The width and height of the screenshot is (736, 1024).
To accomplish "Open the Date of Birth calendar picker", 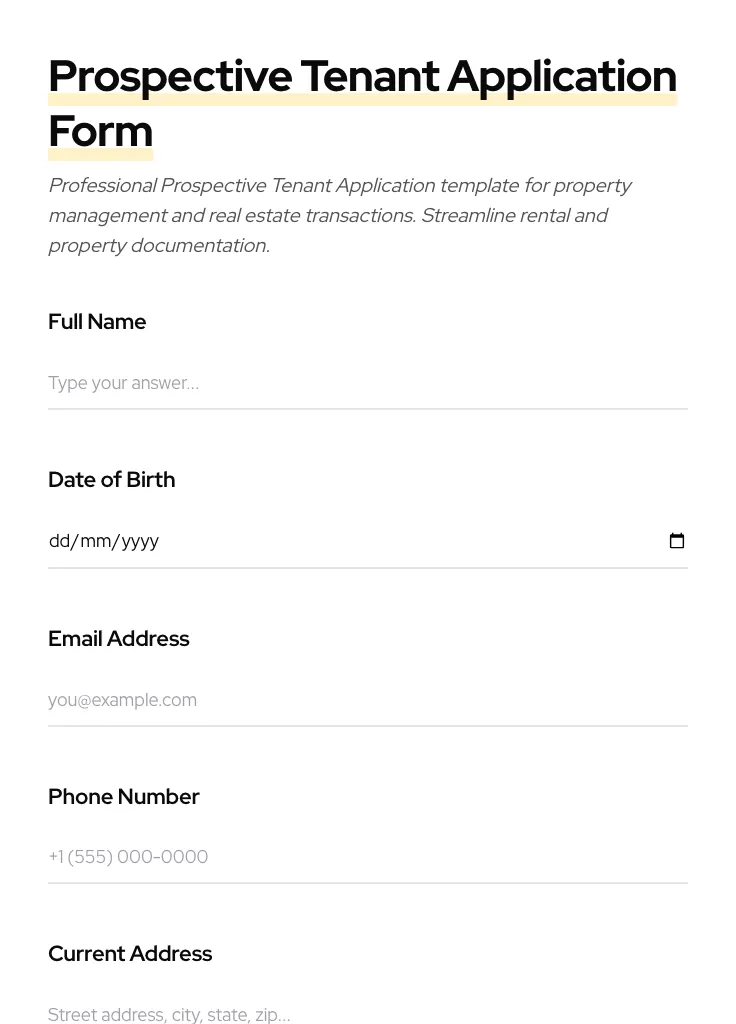I will [x=677, y=540].
